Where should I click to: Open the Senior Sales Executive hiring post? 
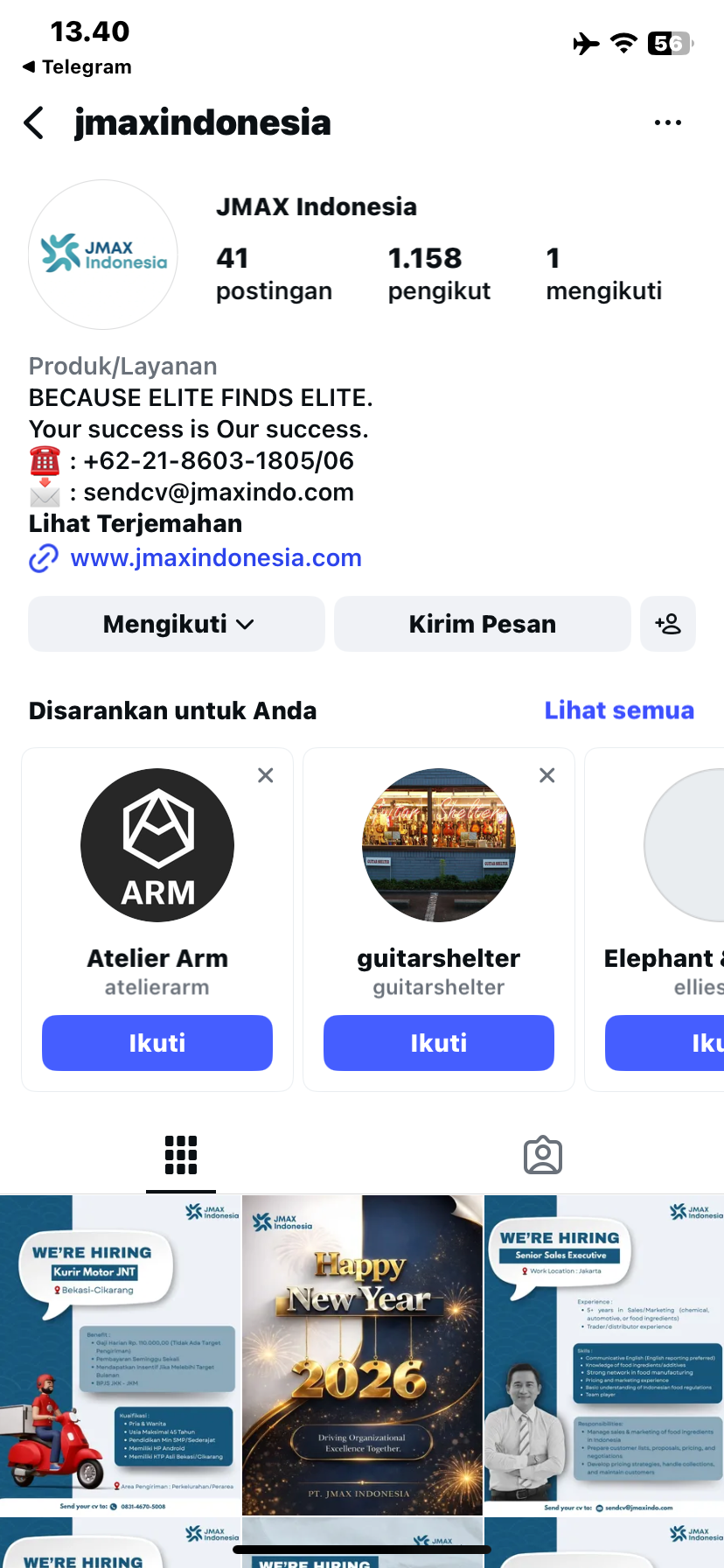[x=604, y=1354]
